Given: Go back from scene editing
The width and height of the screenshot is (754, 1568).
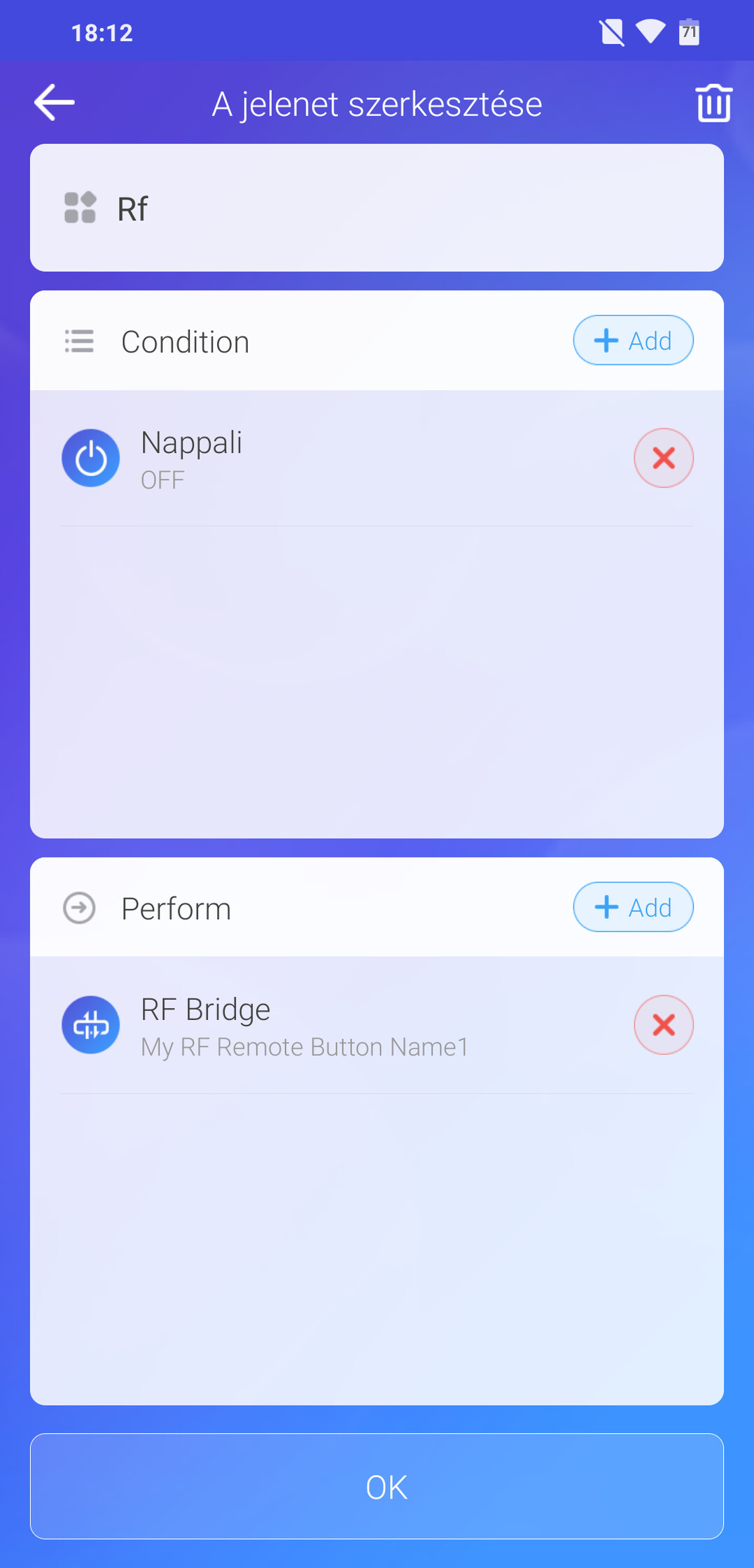Looking at the screenshot, I should click(x=55, y=103).
